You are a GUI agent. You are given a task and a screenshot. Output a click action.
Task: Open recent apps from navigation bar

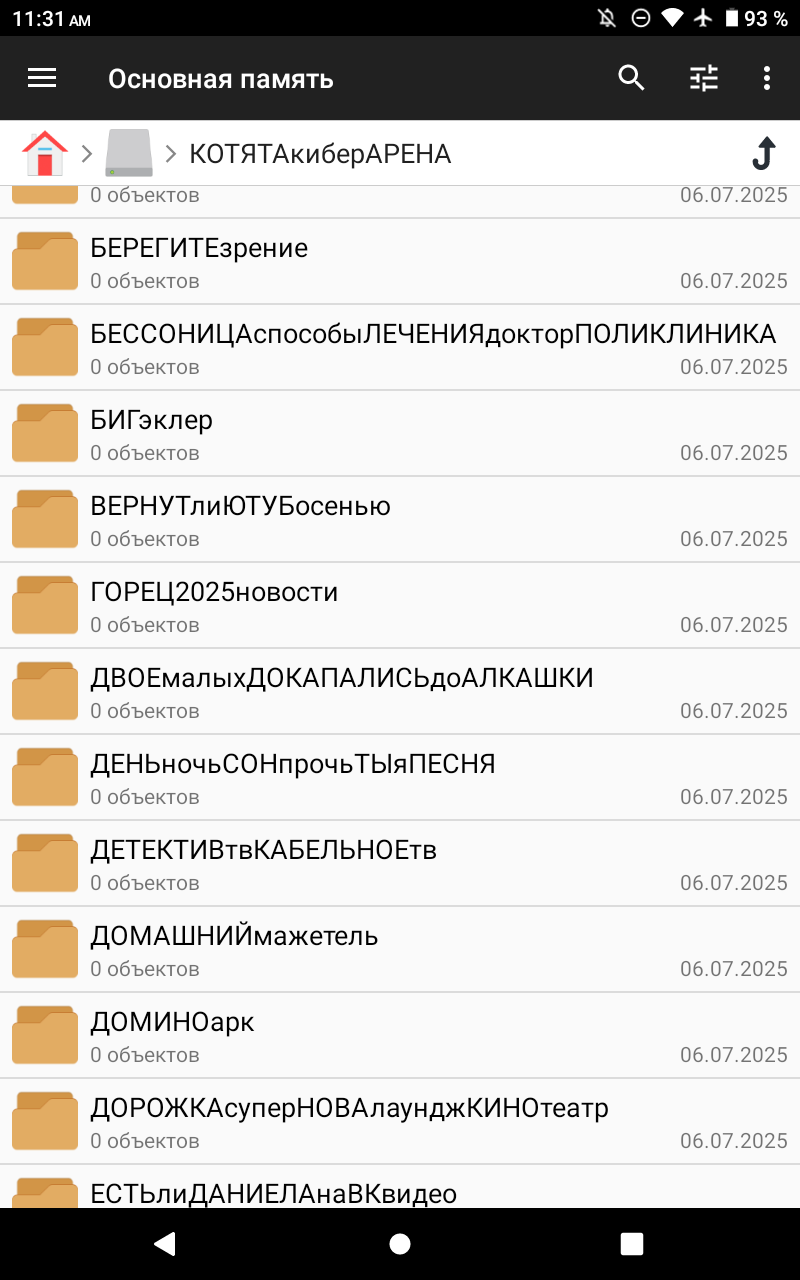[632, 1243]
